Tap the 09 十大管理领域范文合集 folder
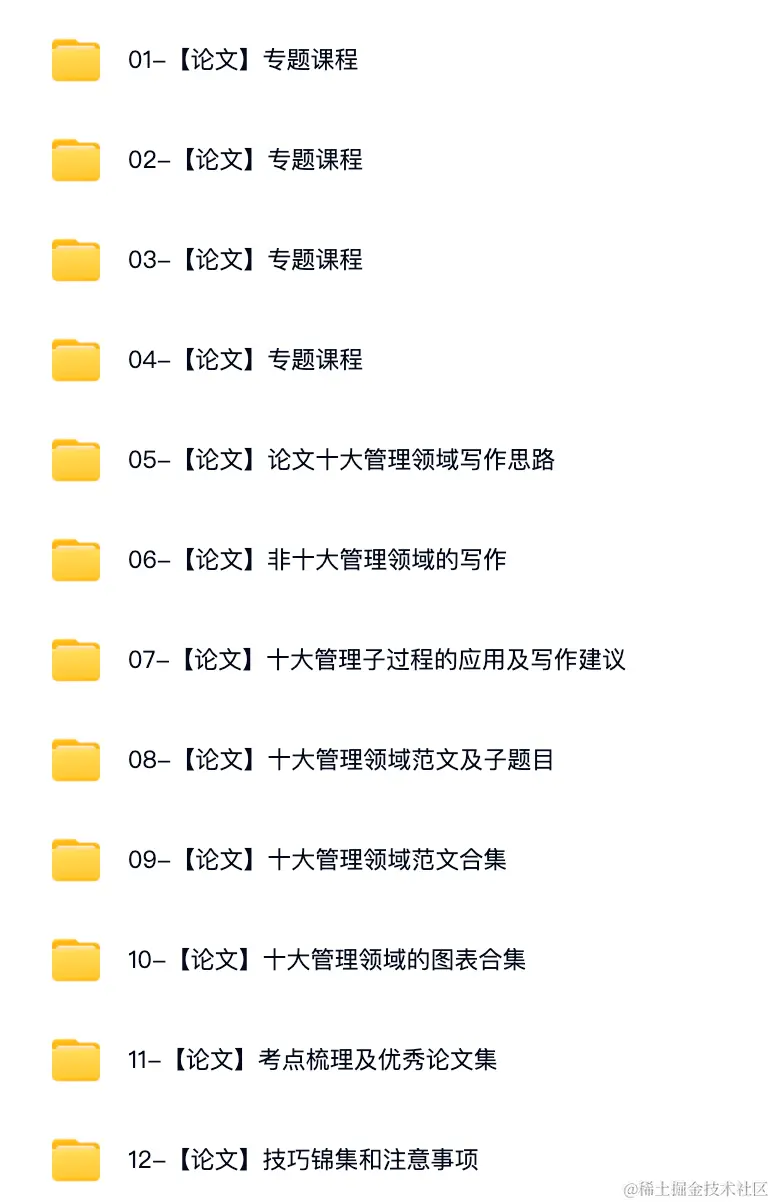 pos(316,860)
